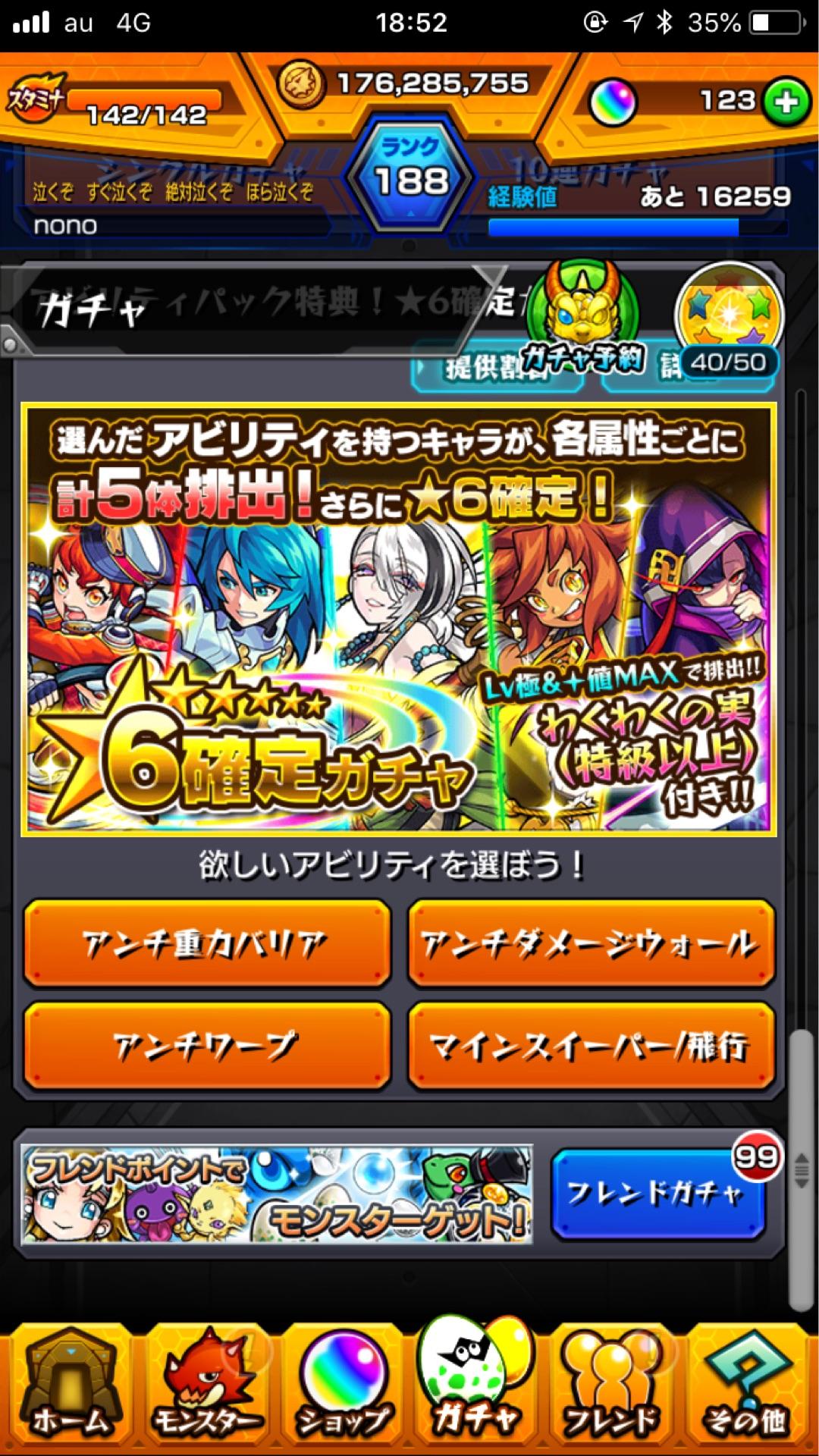Select the アンチ重力バリア ability
Image resolution: width=819 pixels, height=1456 pixels.
click(x=207, y=944)
